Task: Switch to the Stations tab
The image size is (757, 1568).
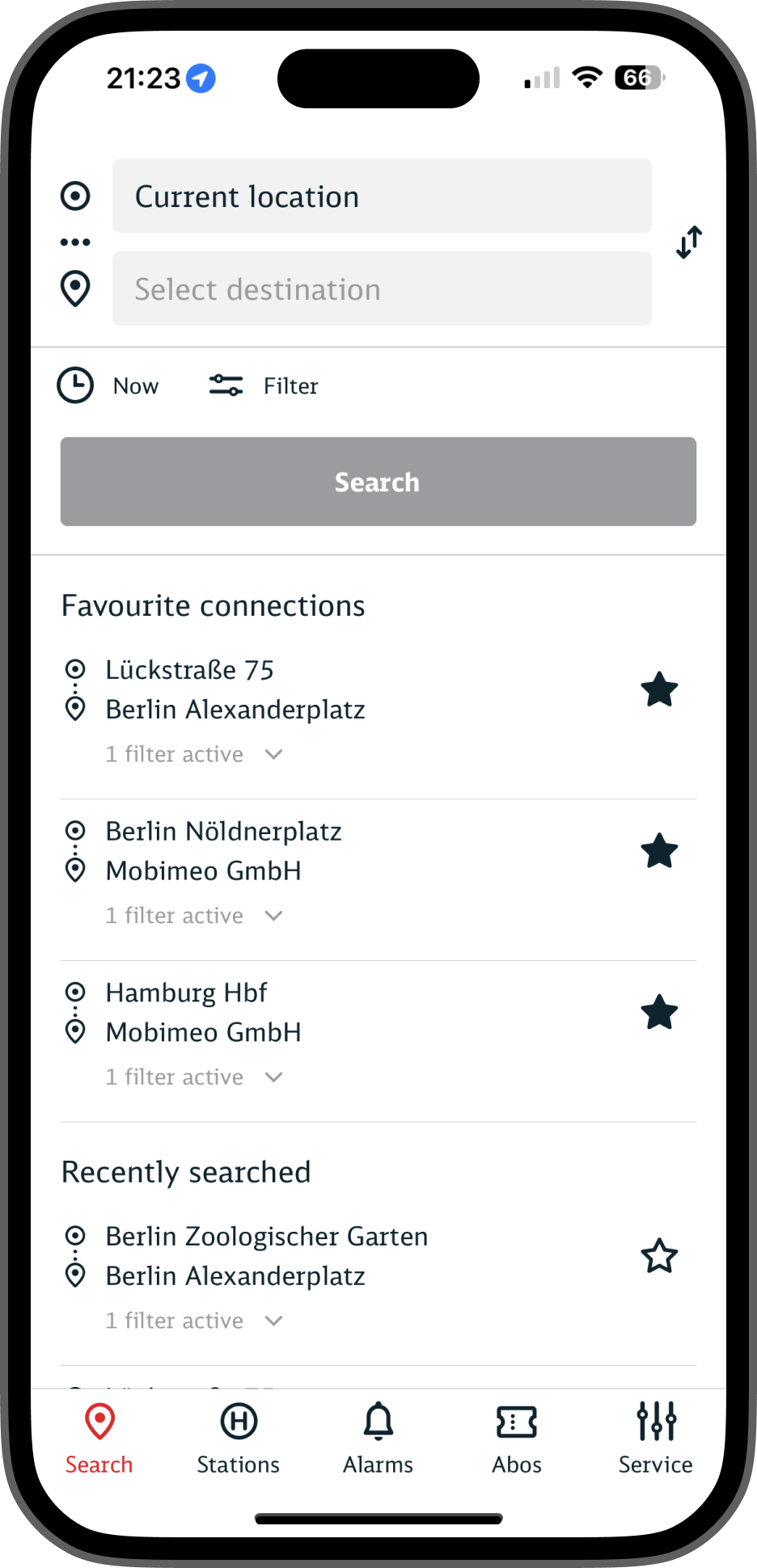Action: tap(239, 1439)
